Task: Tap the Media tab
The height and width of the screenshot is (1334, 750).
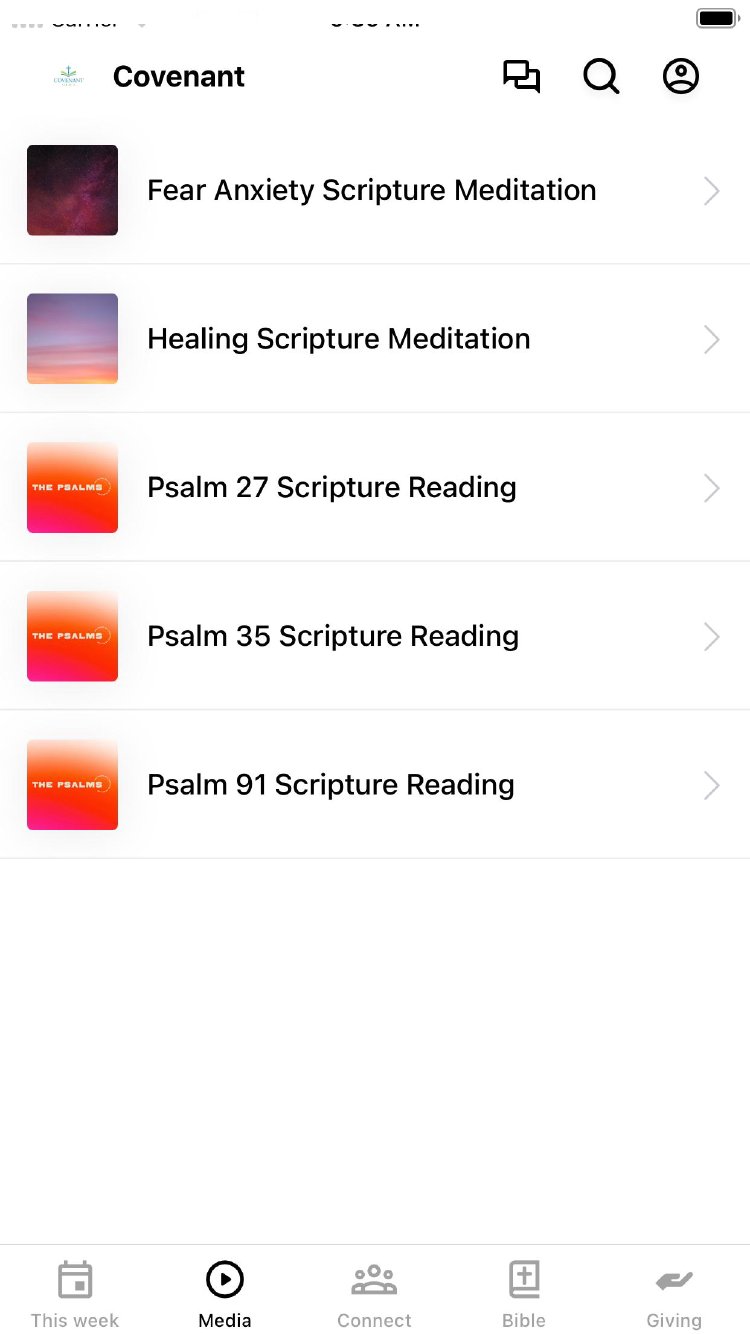Action: 225,1294
